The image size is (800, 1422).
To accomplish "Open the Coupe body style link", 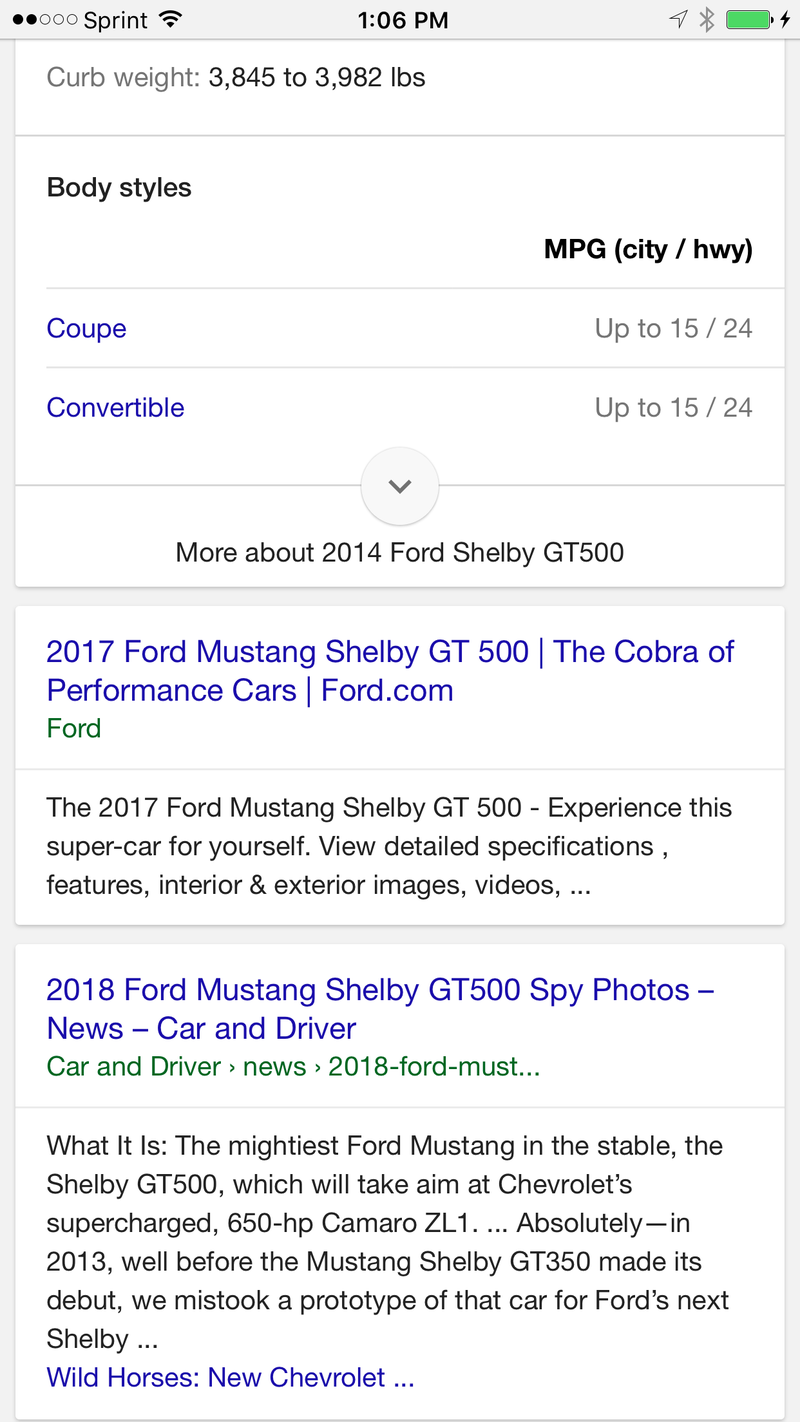I will coord(86,328).
